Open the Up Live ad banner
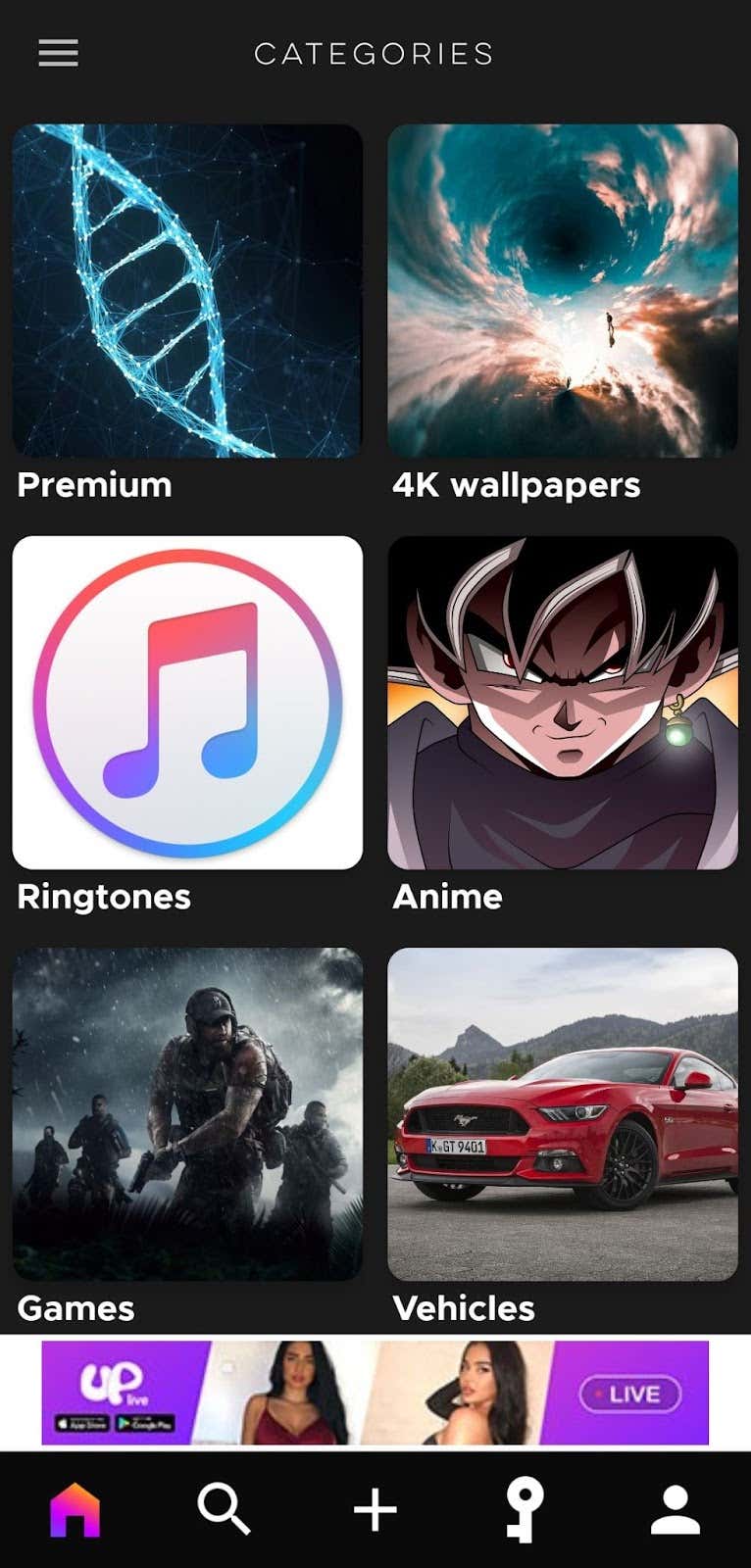The height and width of the screenshot is (1568, 751). click(375, 1393)
